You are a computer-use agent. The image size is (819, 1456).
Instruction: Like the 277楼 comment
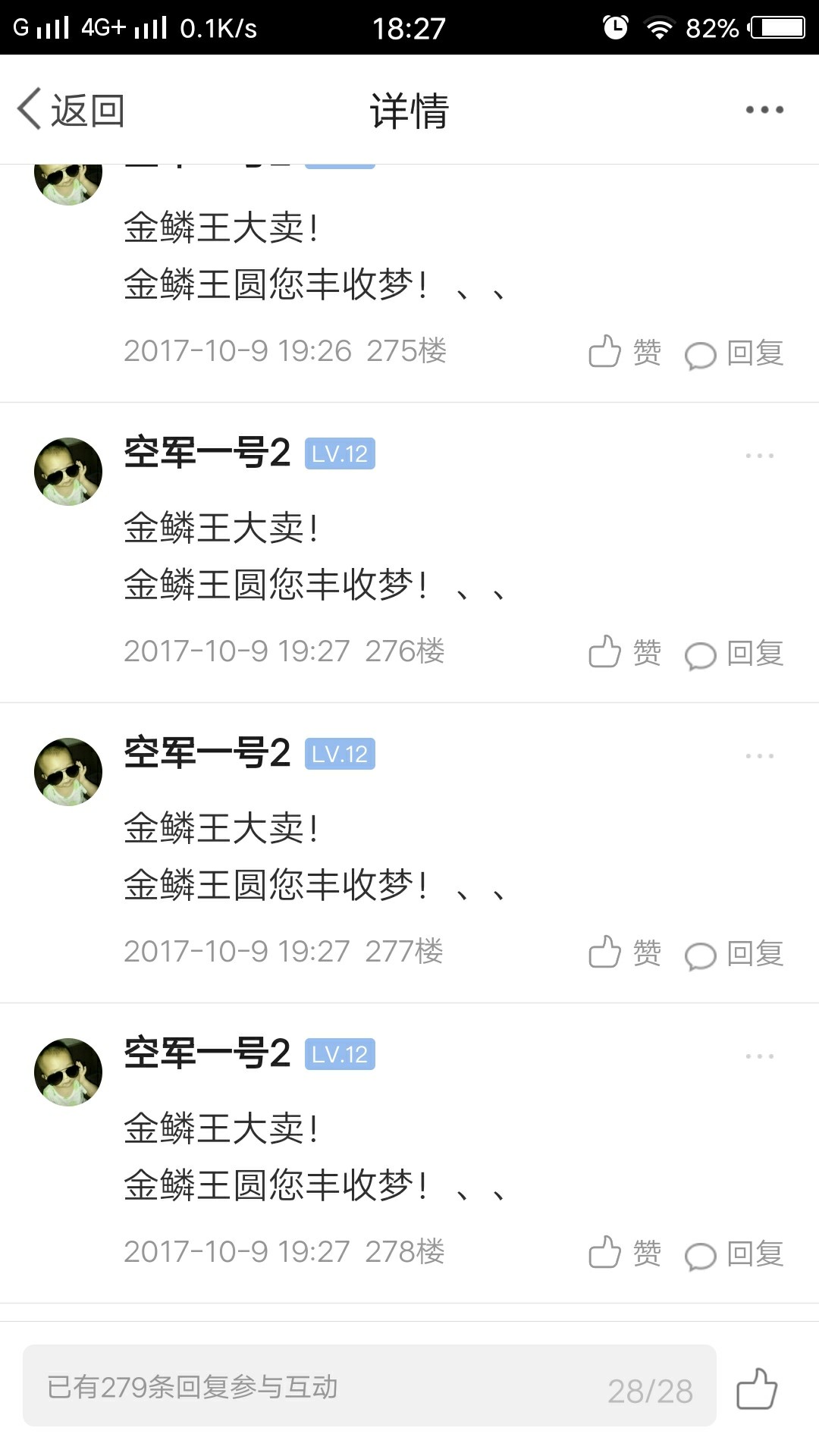[x=625, y=953]
